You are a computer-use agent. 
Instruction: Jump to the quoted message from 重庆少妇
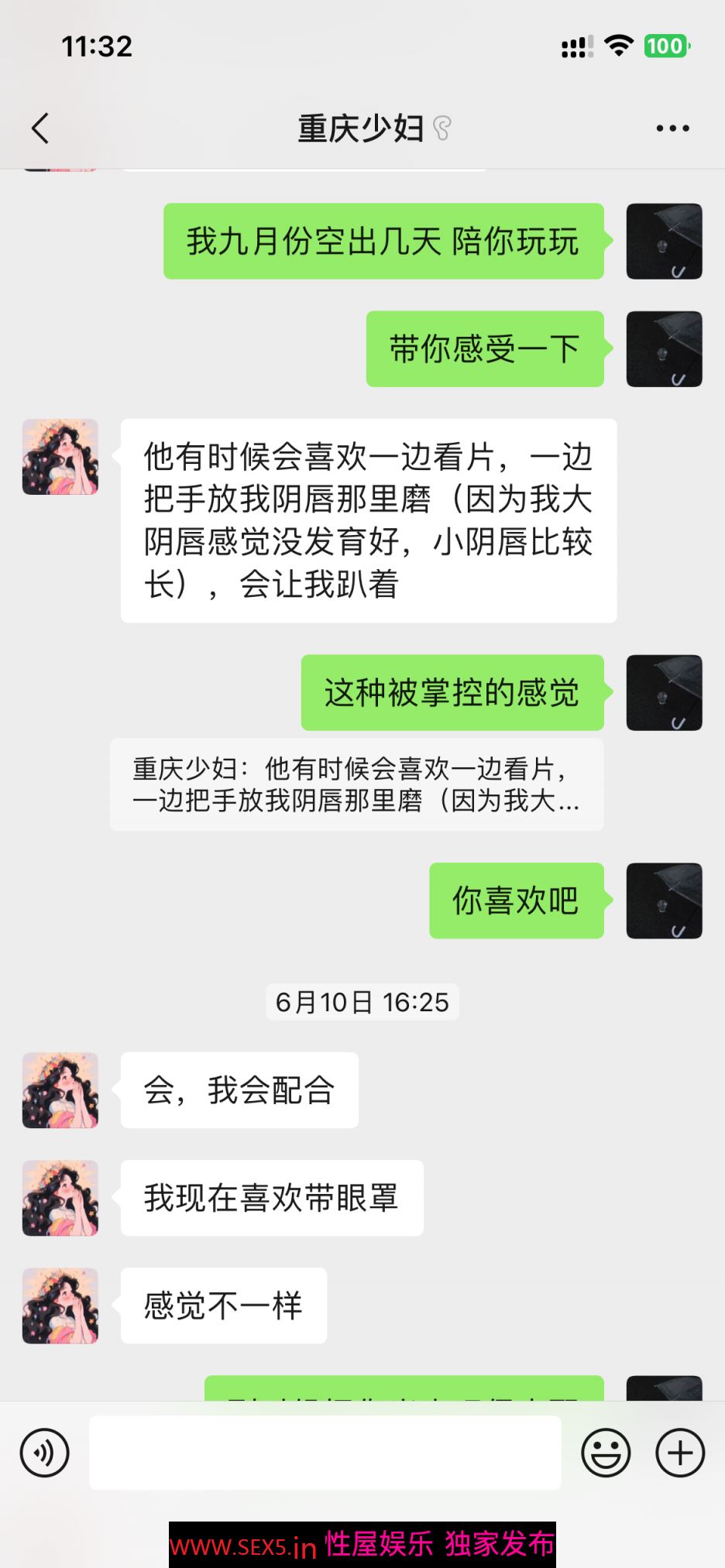pos(356,784)
